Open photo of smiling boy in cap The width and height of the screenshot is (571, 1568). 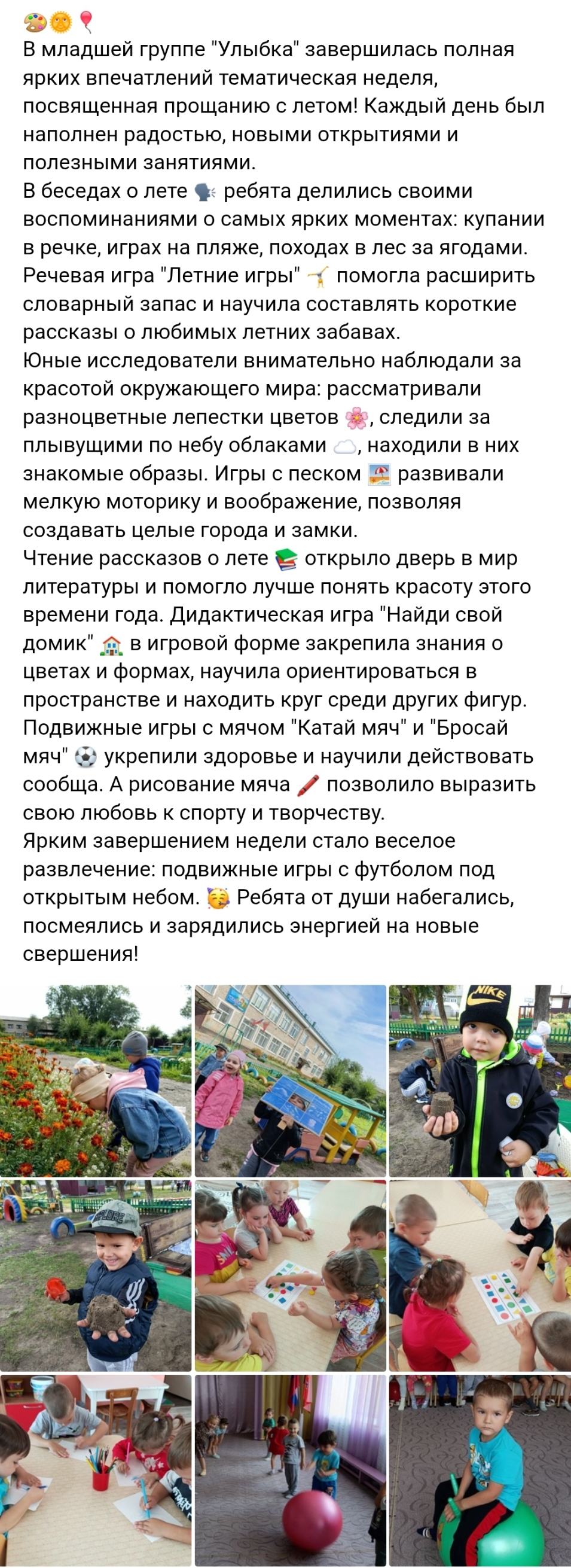point(96,1275)
